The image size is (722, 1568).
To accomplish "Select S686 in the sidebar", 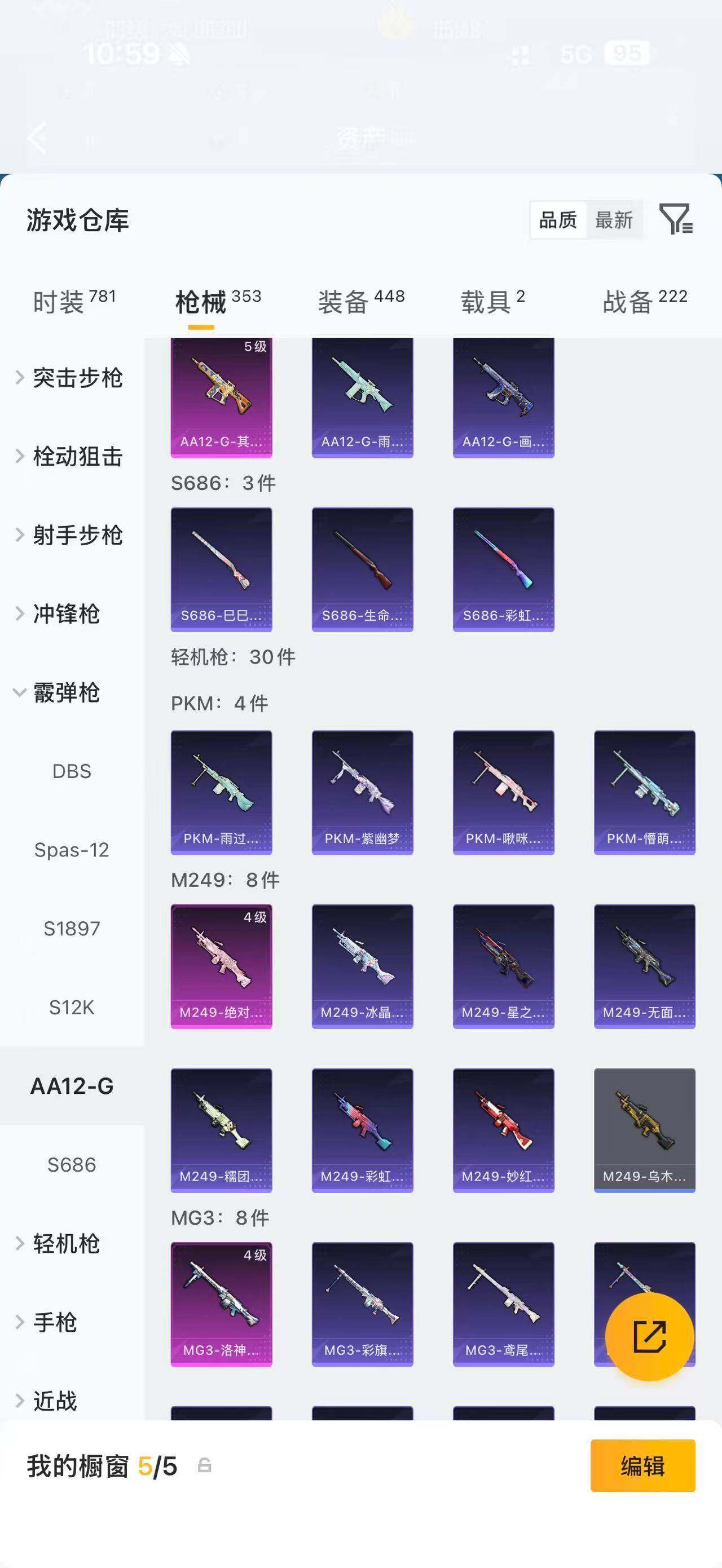I will pos(72,1164).
